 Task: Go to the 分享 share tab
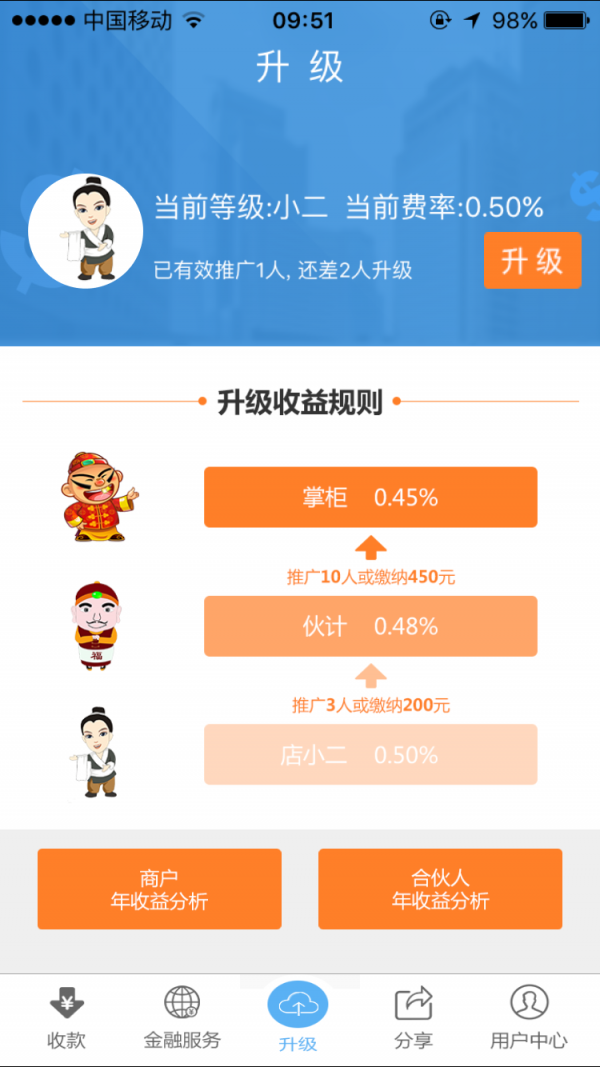tap(413, 1019)
